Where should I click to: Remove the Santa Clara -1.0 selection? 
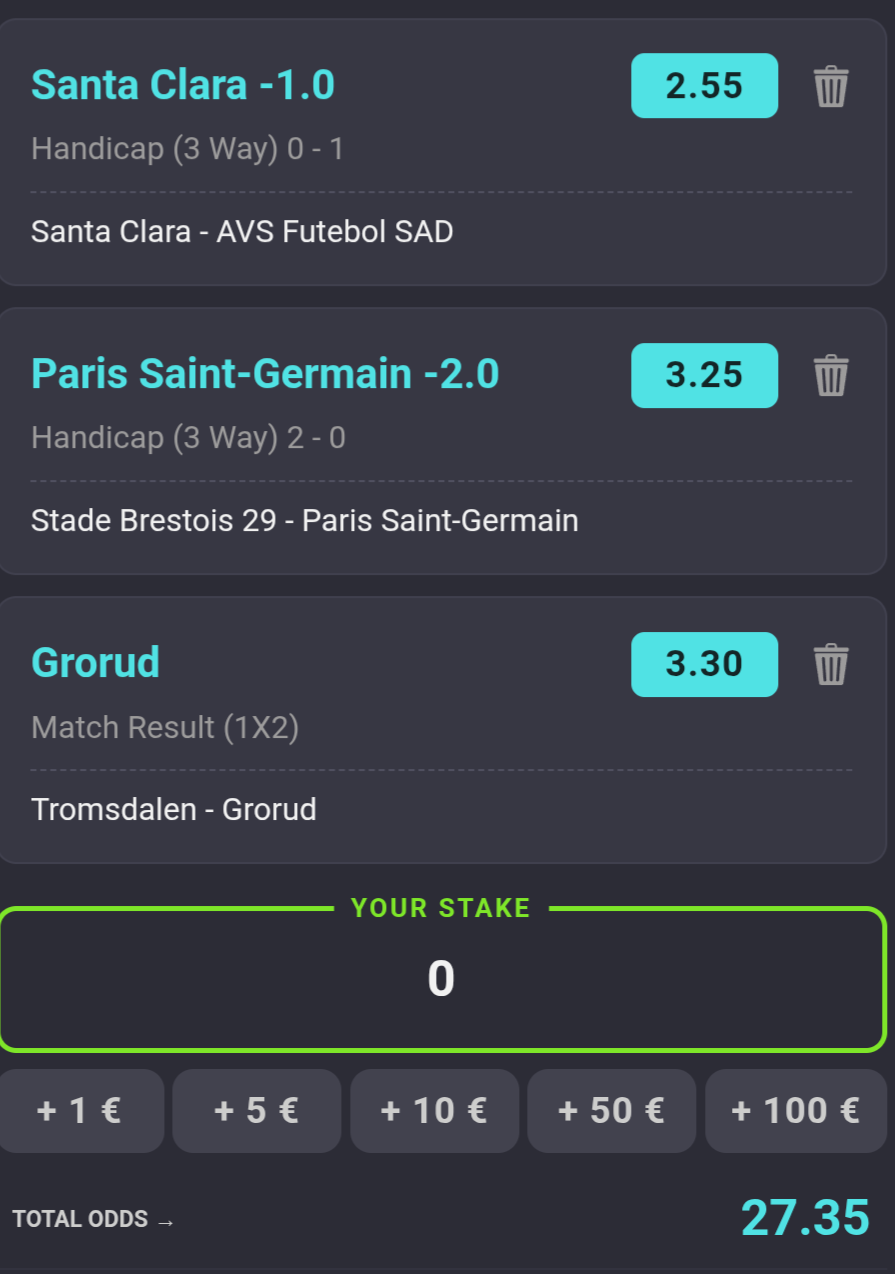tap(831, 86)
